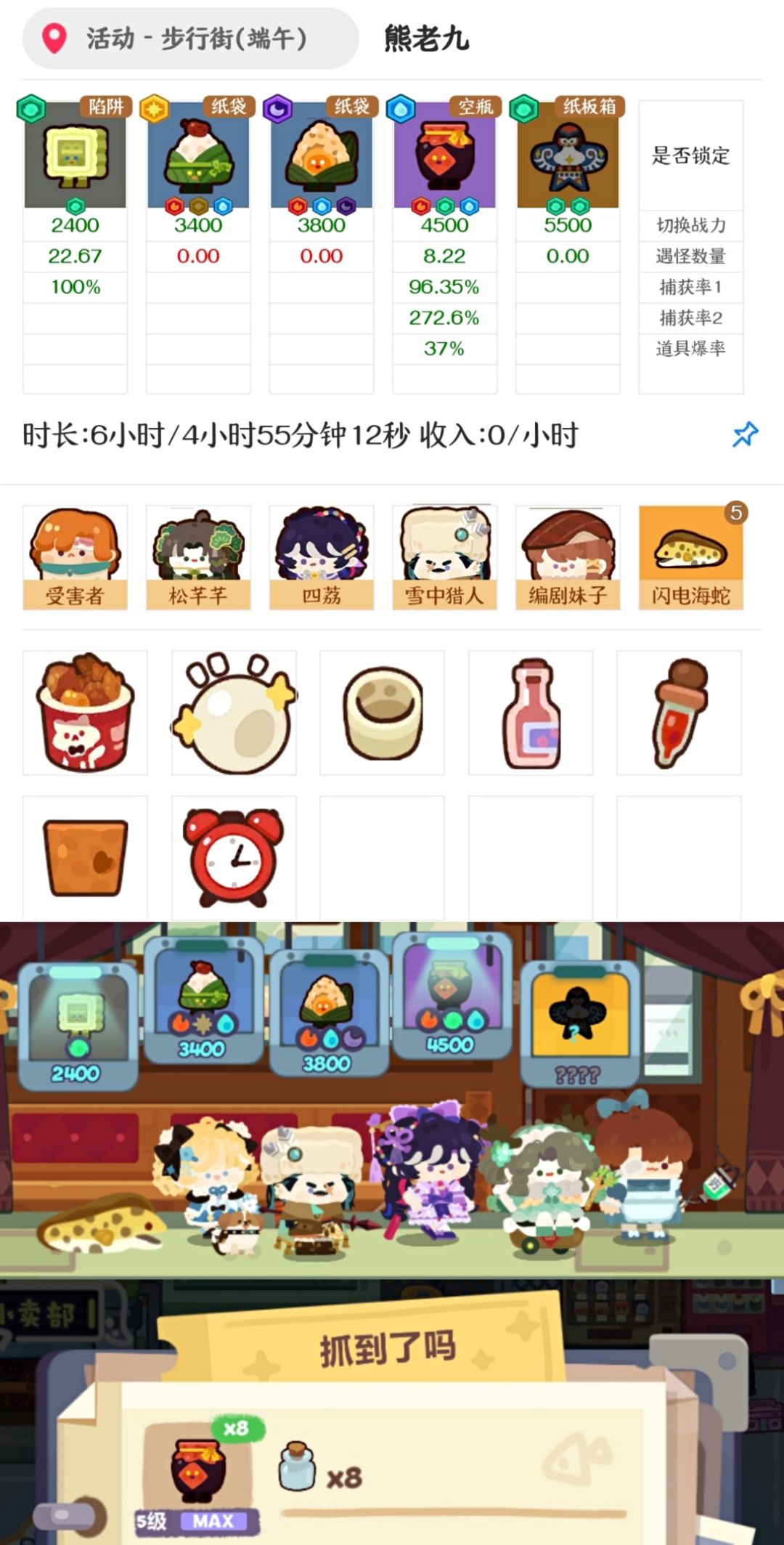Click 遇怪数量 stat label
The width and height of the screenshot is (784, 1545).
click(x=690, y=256)
